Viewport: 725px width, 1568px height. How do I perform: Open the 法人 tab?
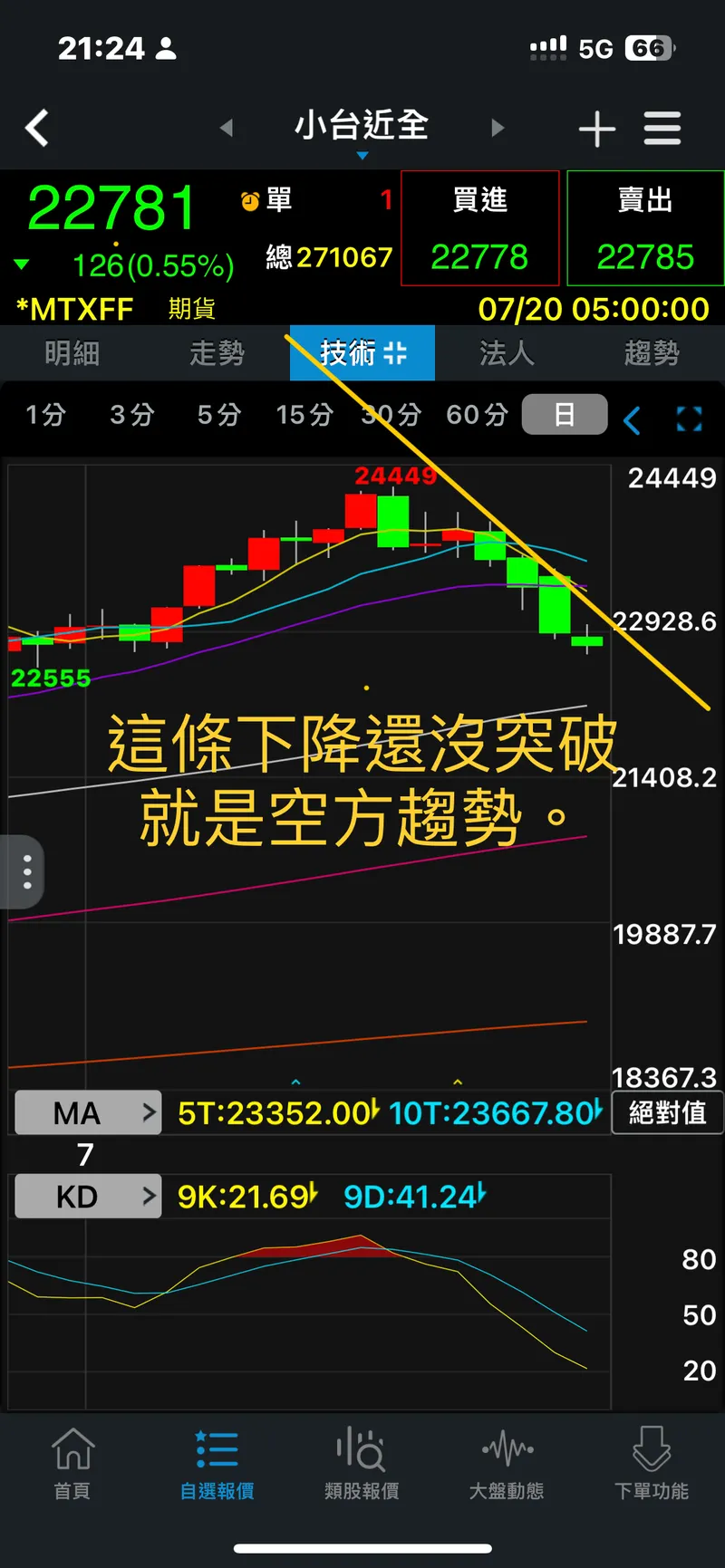pyautogui.click(x=507, y=352)
